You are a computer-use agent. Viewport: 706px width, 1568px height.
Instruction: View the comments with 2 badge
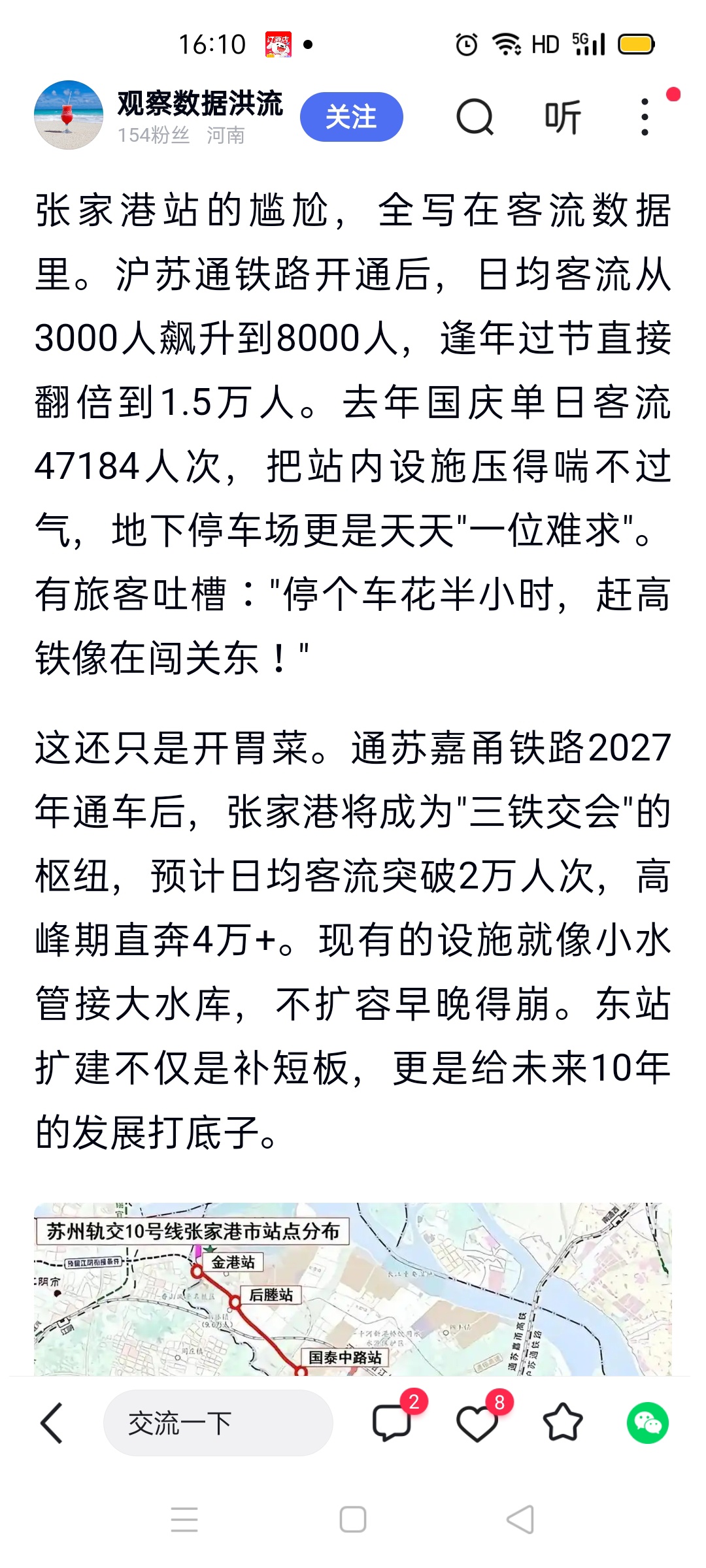pyautogui.click(x=392, y=1422)
